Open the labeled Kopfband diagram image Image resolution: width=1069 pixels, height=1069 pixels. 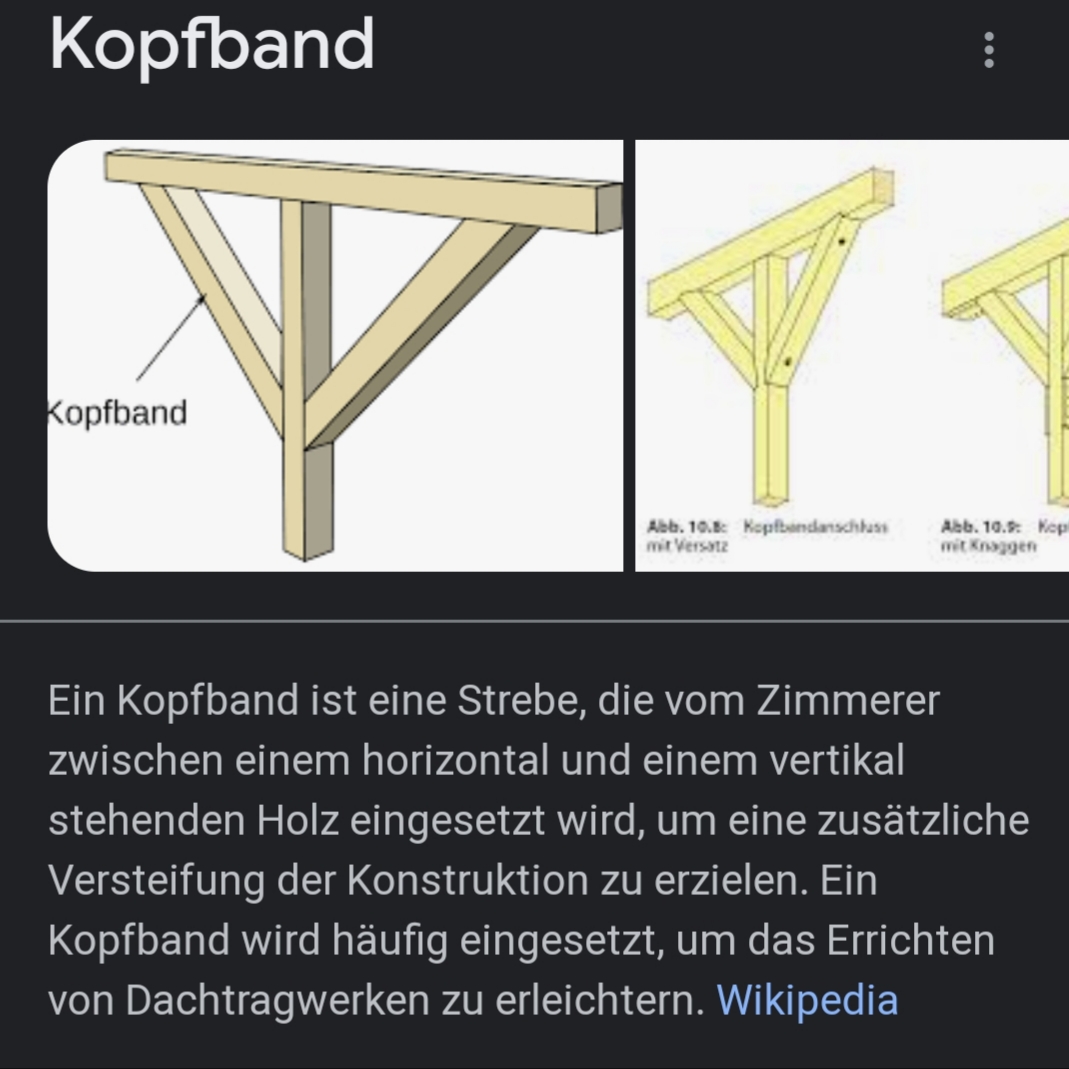pos(335,355)
